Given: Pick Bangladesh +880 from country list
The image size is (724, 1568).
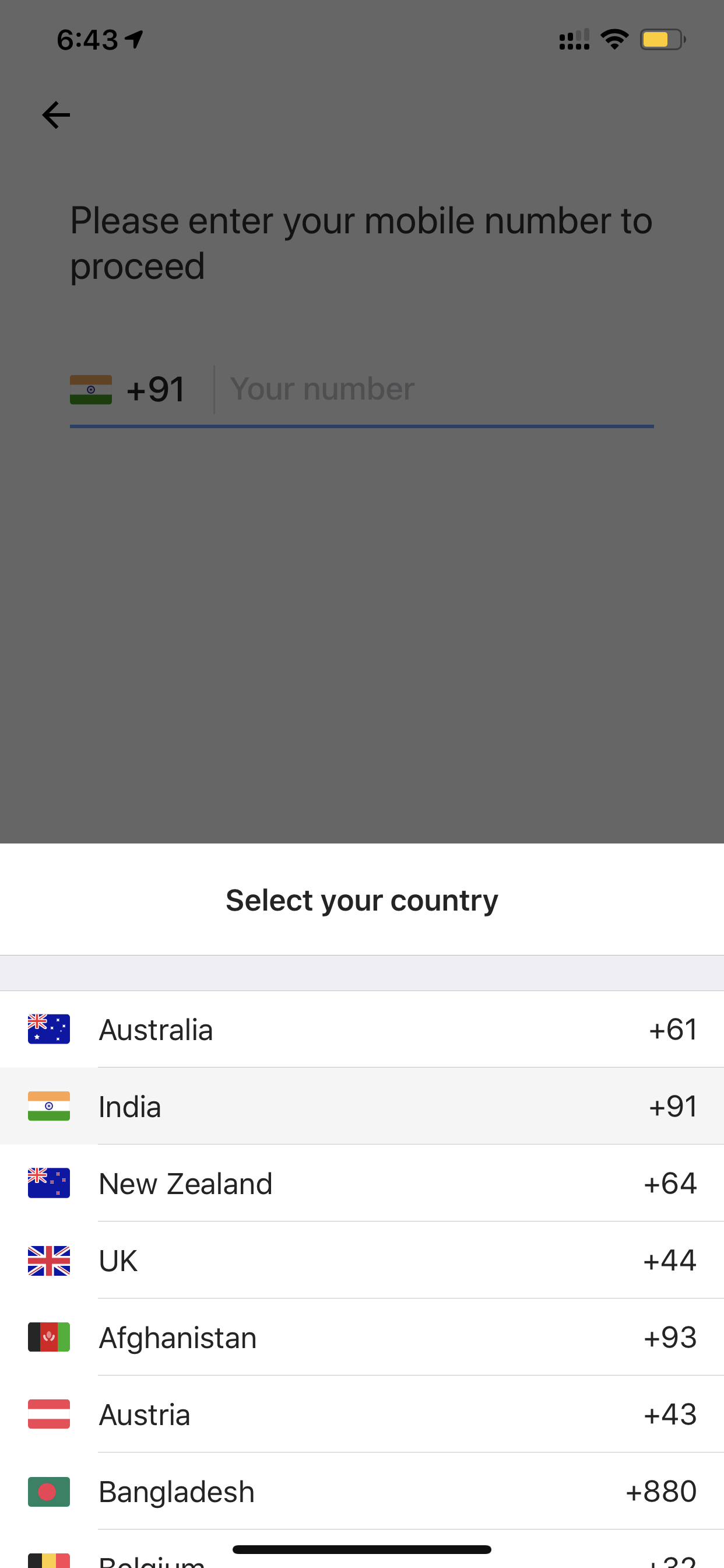Looking at the screenshot, I should [362, 1492].
